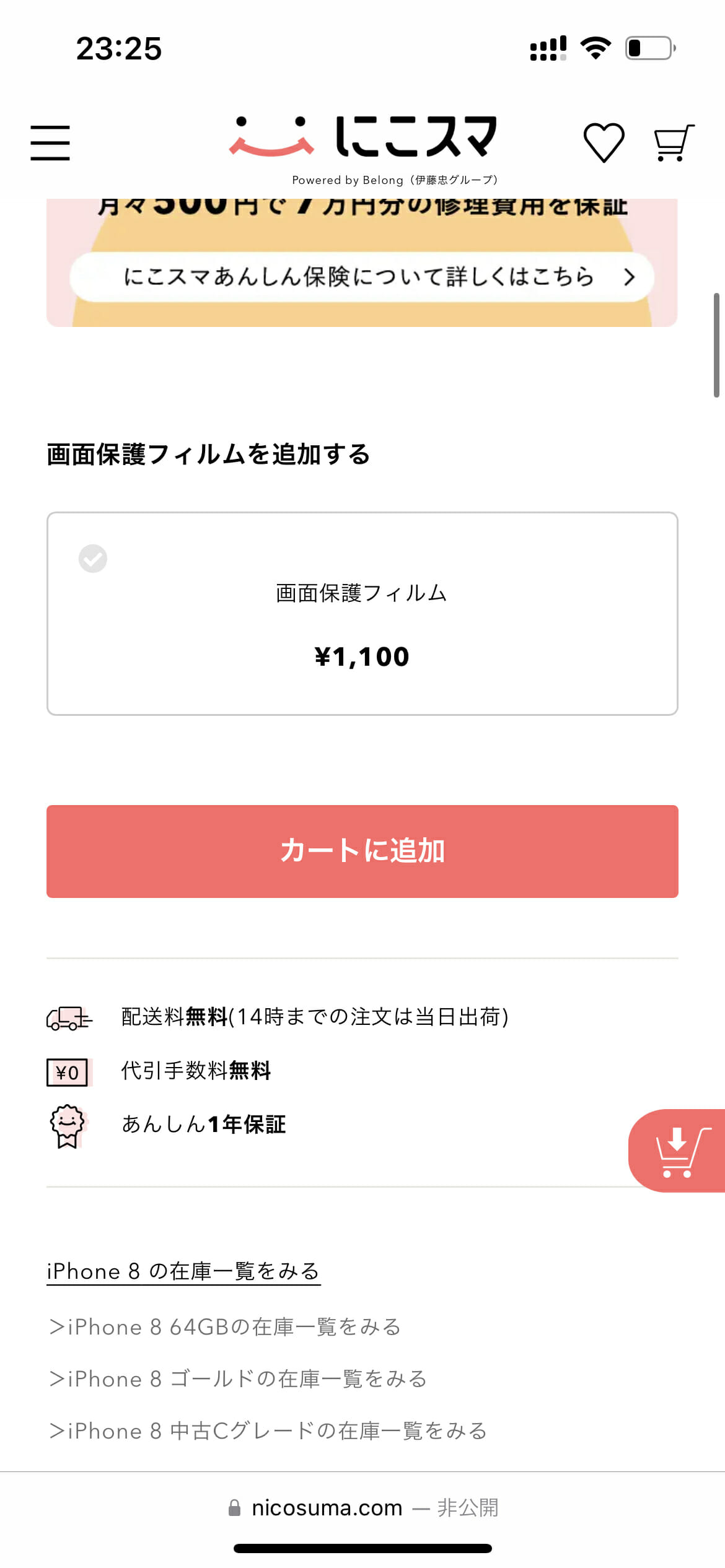This screenshot has height=1568, width=725.
Task: View iPhone 8 64GB stock list
Action: tap(225, 1327)
